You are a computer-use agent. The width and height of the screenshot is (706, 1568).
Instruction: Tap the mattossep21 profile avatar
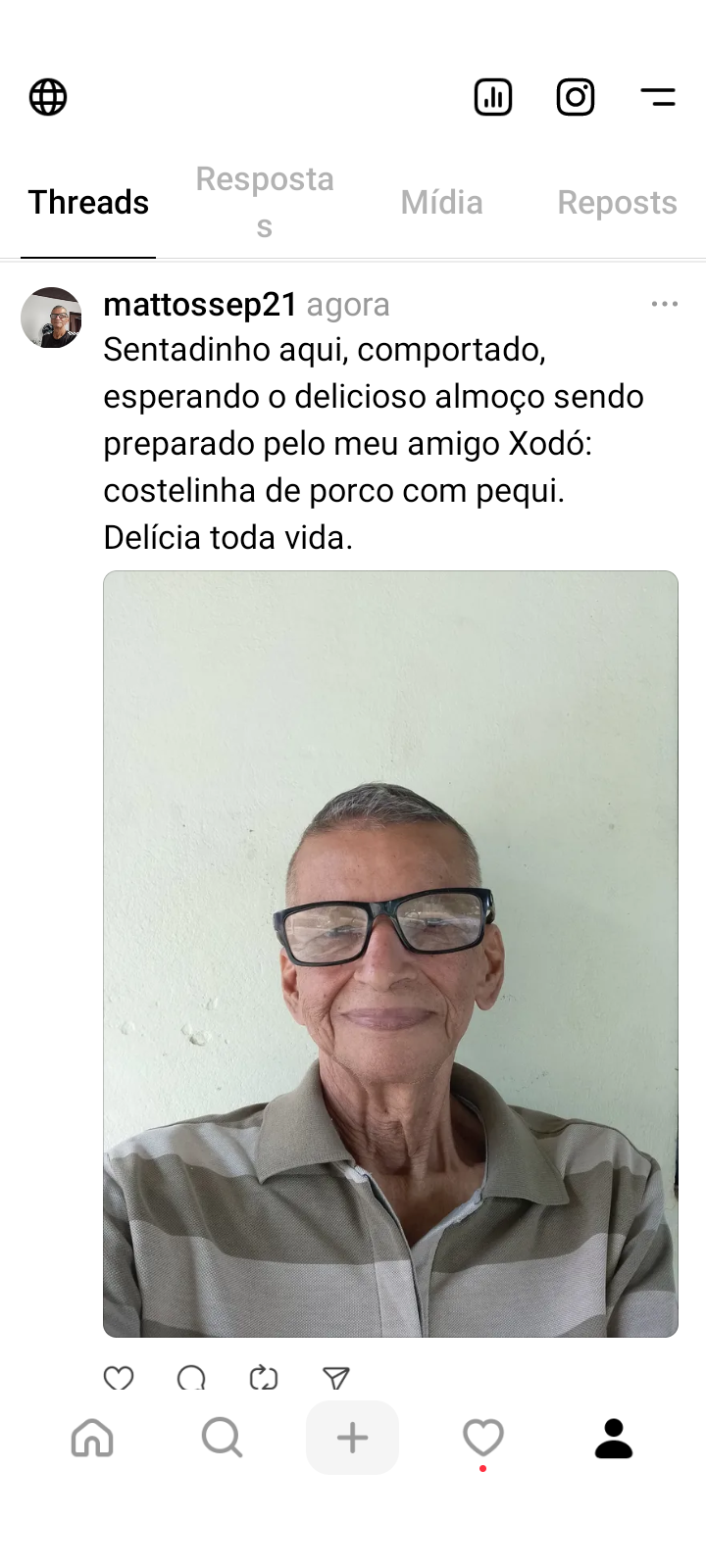tap(51, 318)
